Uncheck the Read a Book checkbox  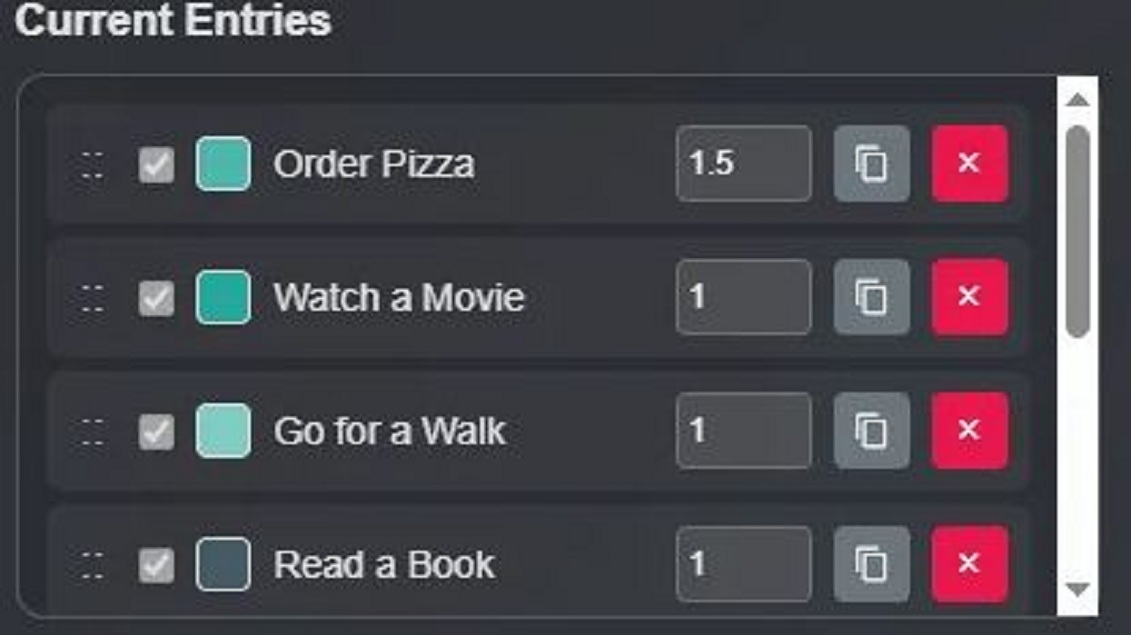coord(156,565)
